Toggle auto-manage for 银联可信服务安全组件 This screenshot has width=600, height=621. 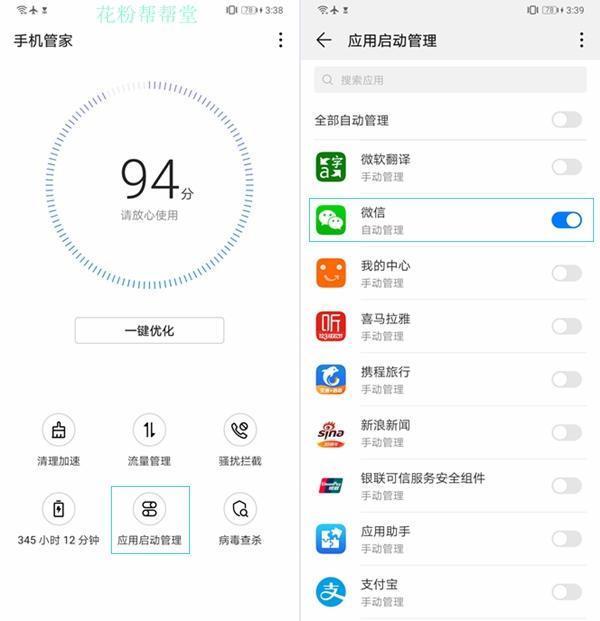coord(566,485)
